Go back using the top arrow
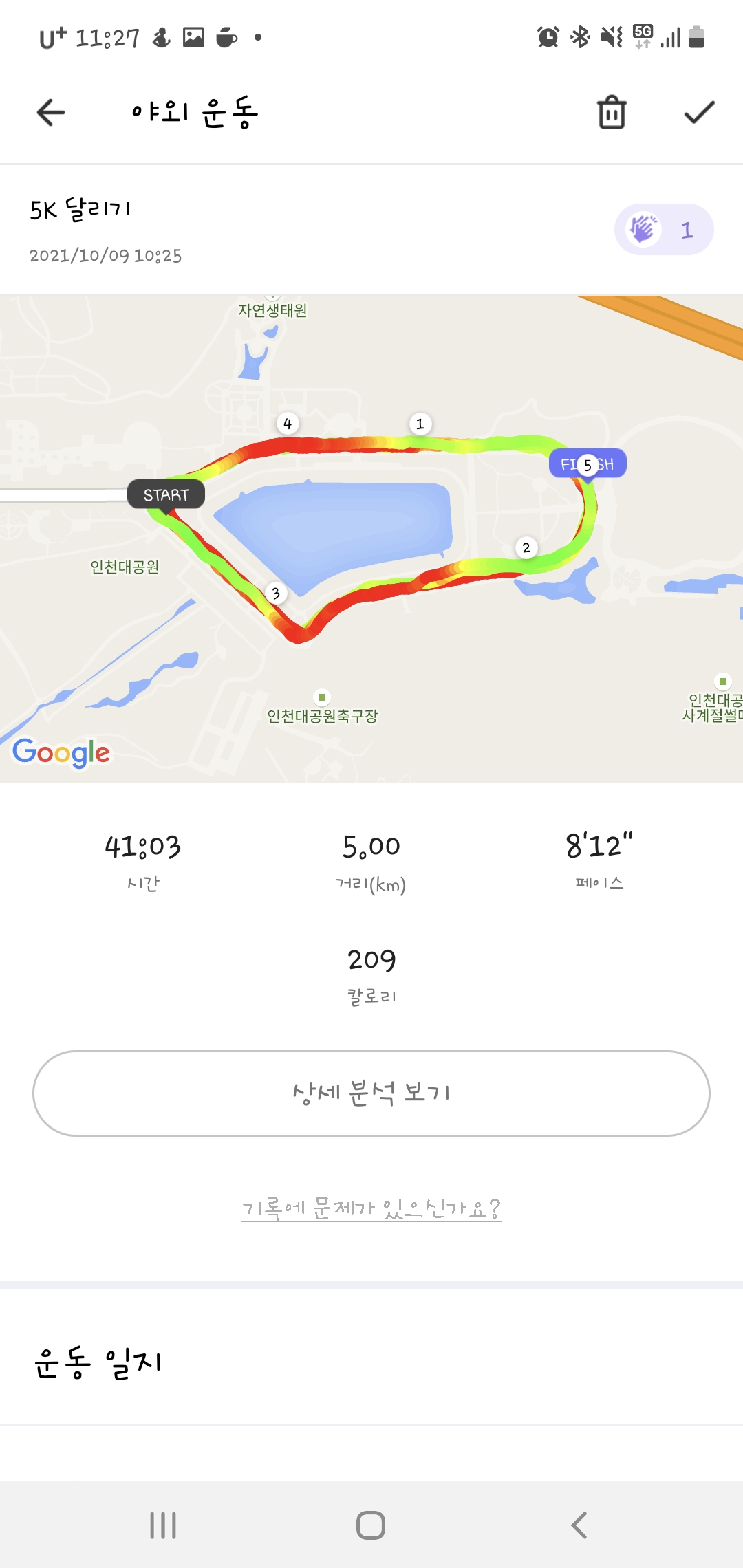The image size is (743, 1568). 51,113
